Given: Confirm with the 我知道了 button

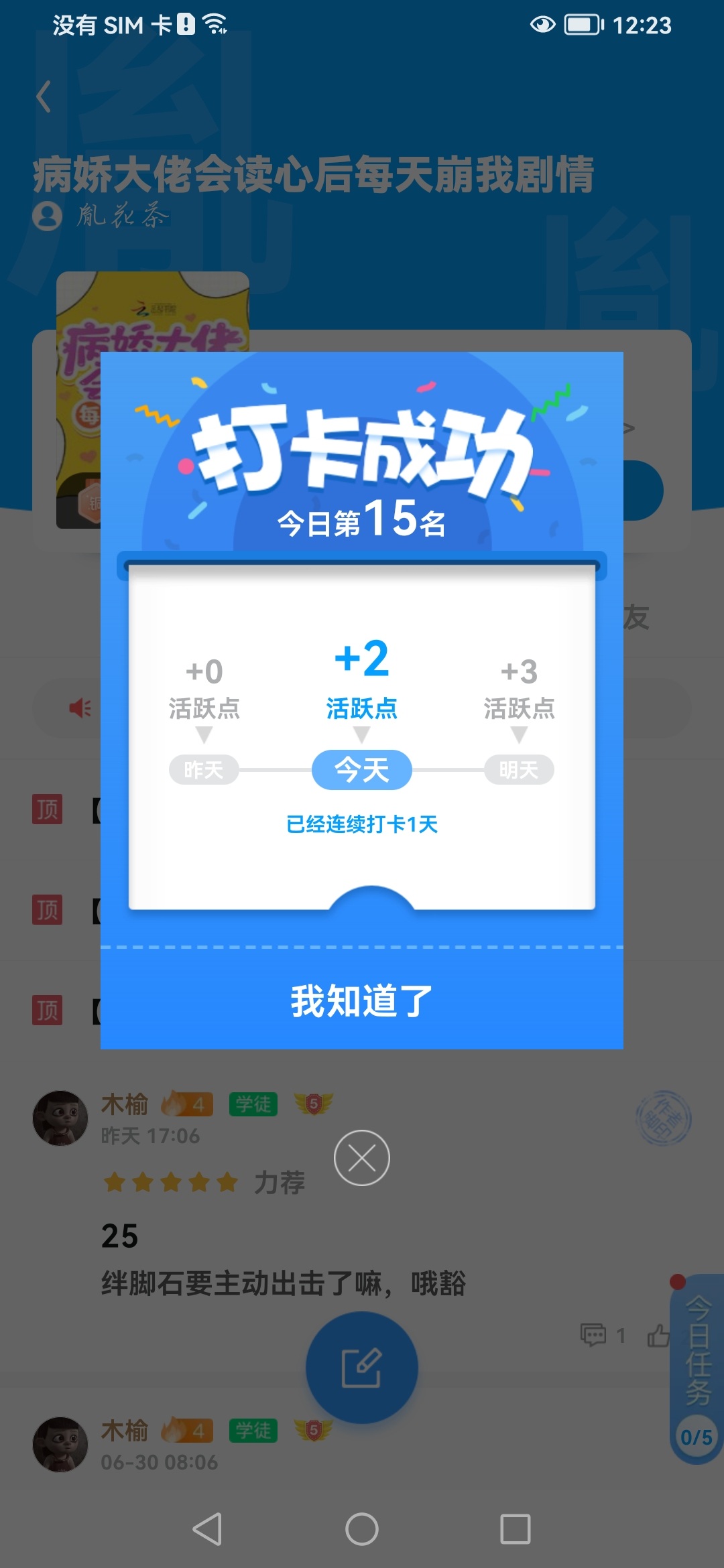Looking at the screenshot, I should (362, 1000).
